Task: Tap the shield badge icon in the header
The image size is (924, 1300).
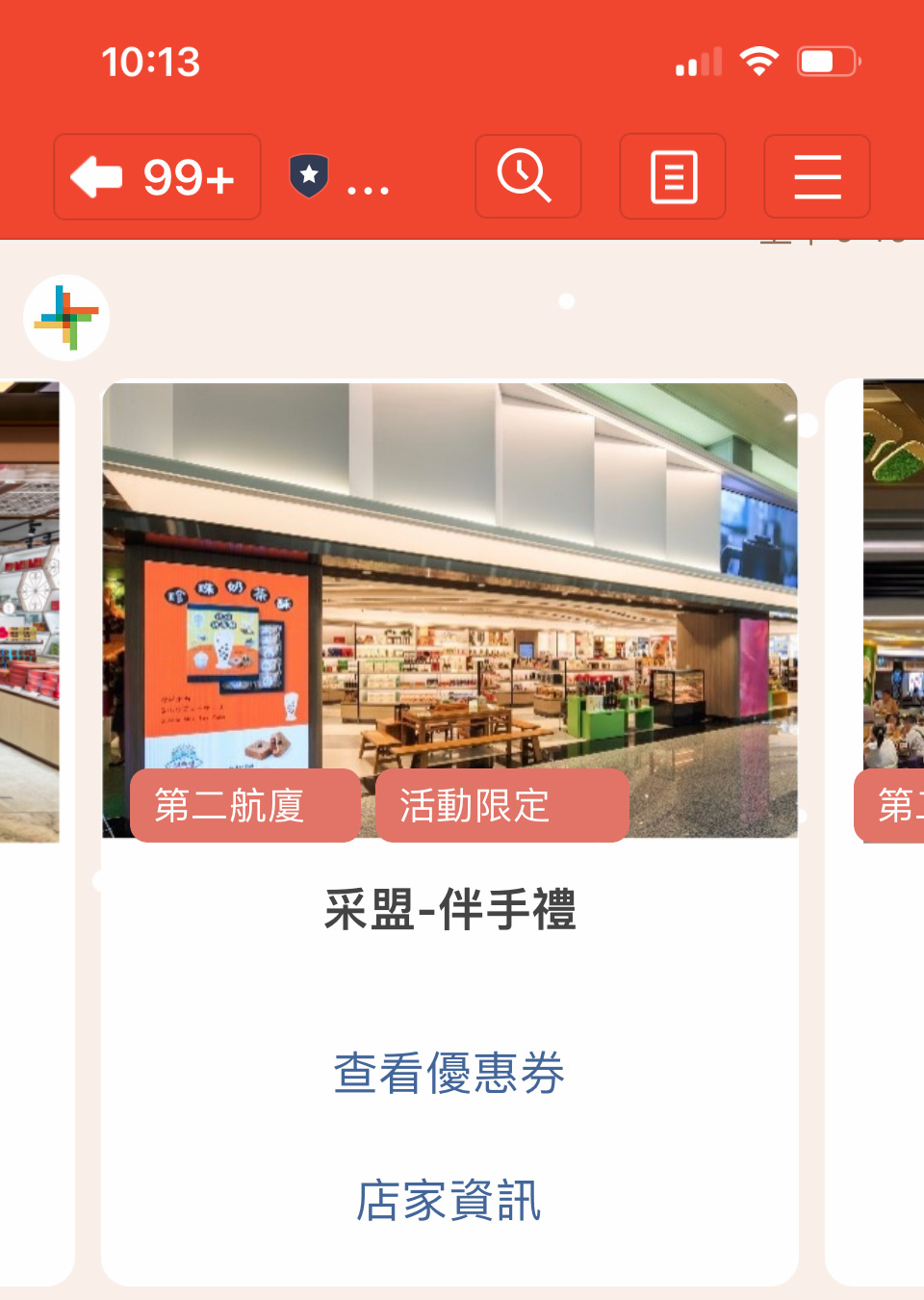Action: coord(309,177)
